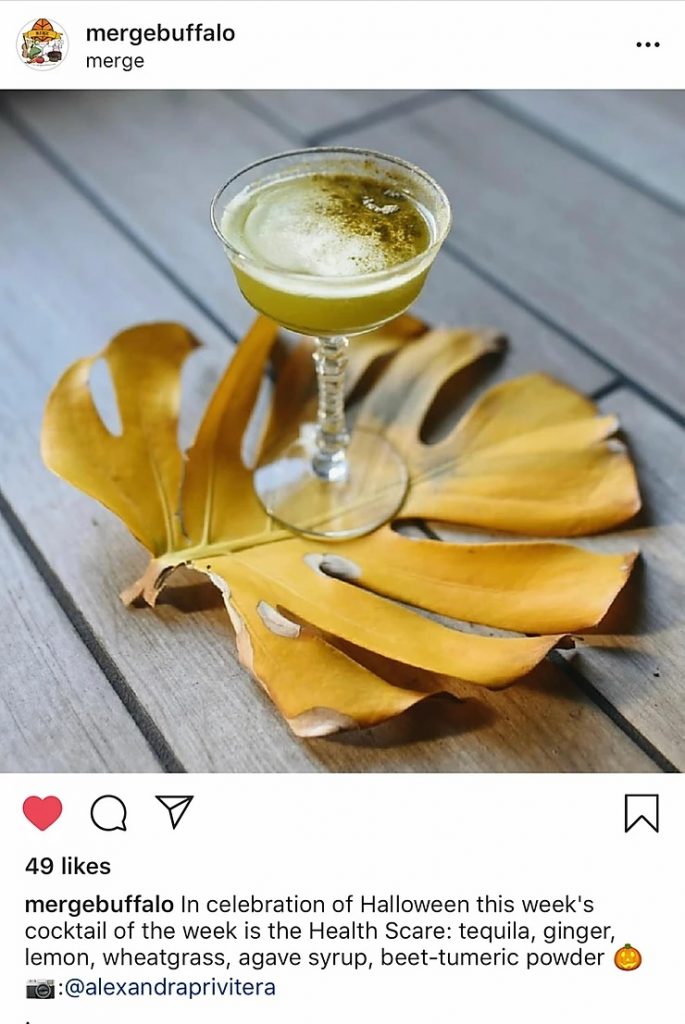
Task: Save the post with the bookmark icon
Action: pos(641,813)
